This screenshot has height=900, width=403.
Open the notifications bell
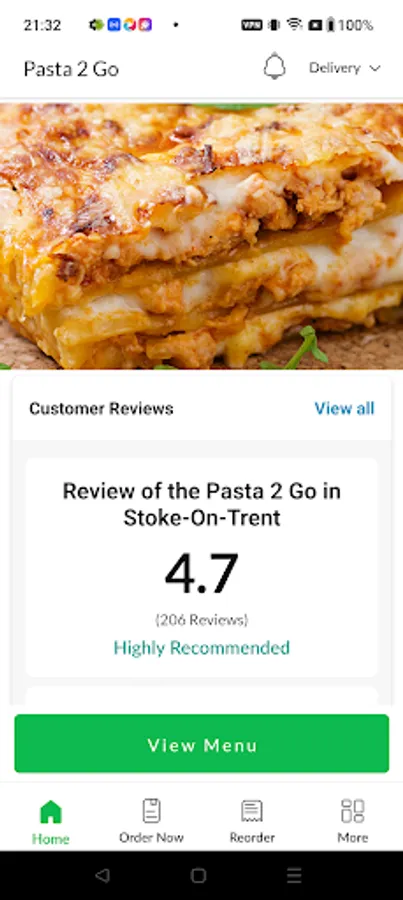tap(274, 67)
